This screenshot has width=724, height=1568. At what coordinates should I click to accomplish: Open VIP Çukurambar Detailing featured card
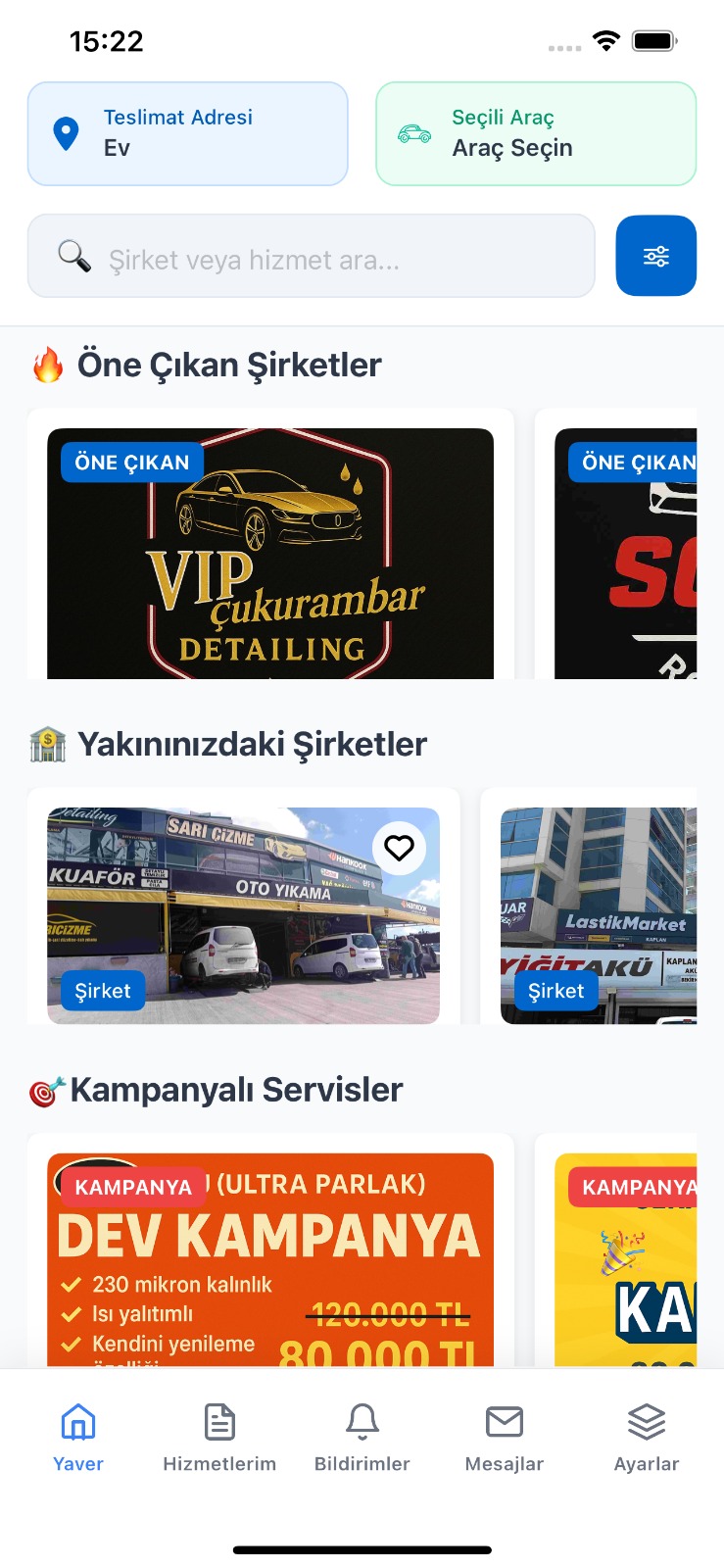(x=270, y=554)
